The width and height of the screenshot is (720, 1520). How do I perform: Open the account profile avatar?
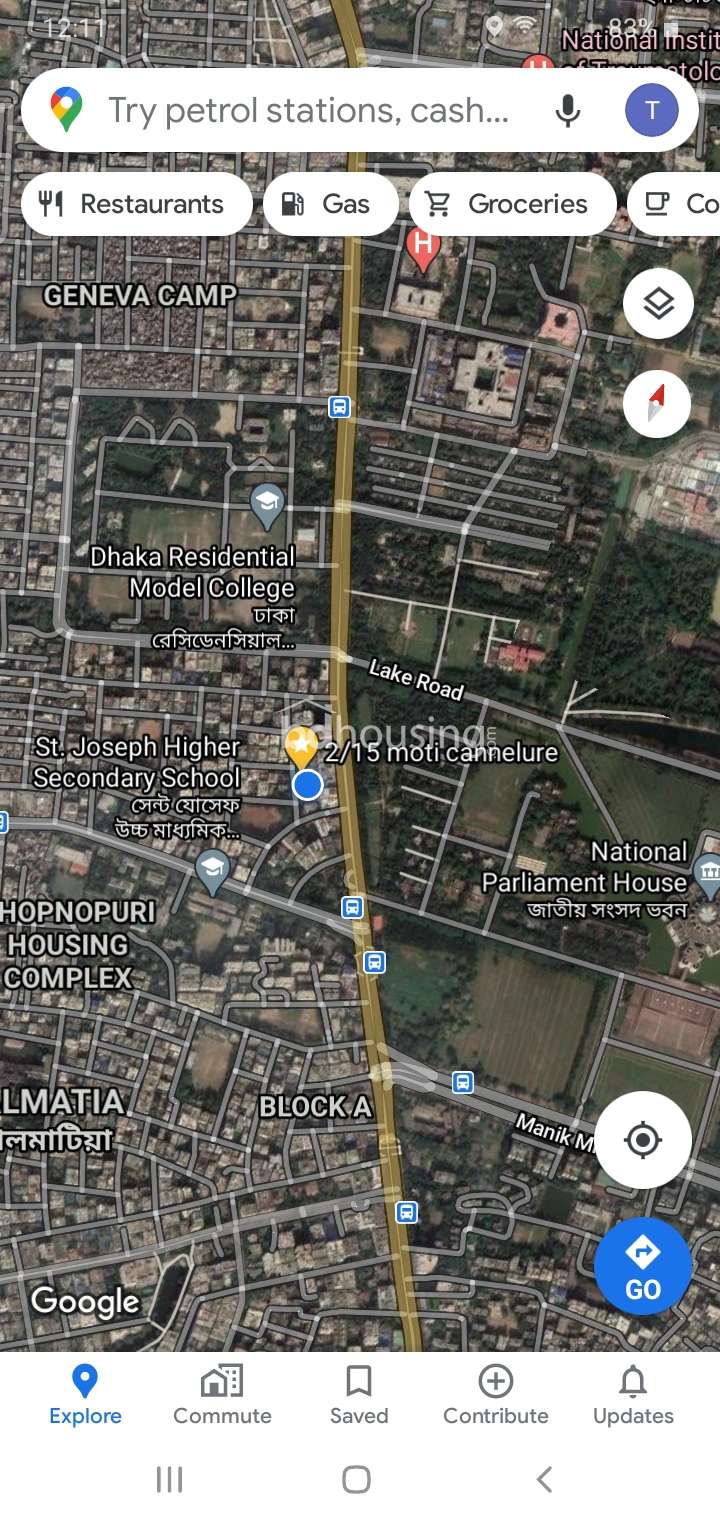tap(652, 110)
